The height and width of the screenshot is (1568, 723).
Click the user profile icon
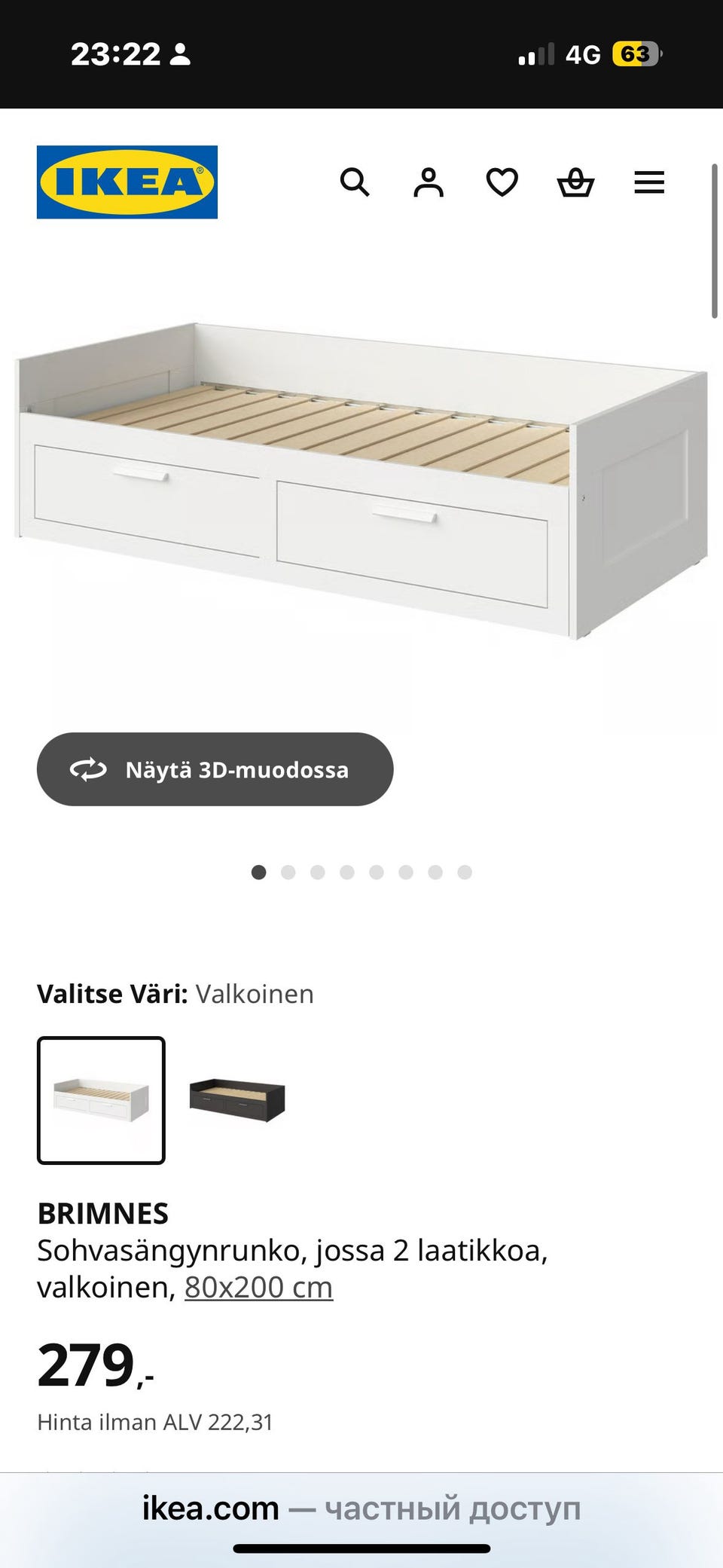click(x=428, y=182)
